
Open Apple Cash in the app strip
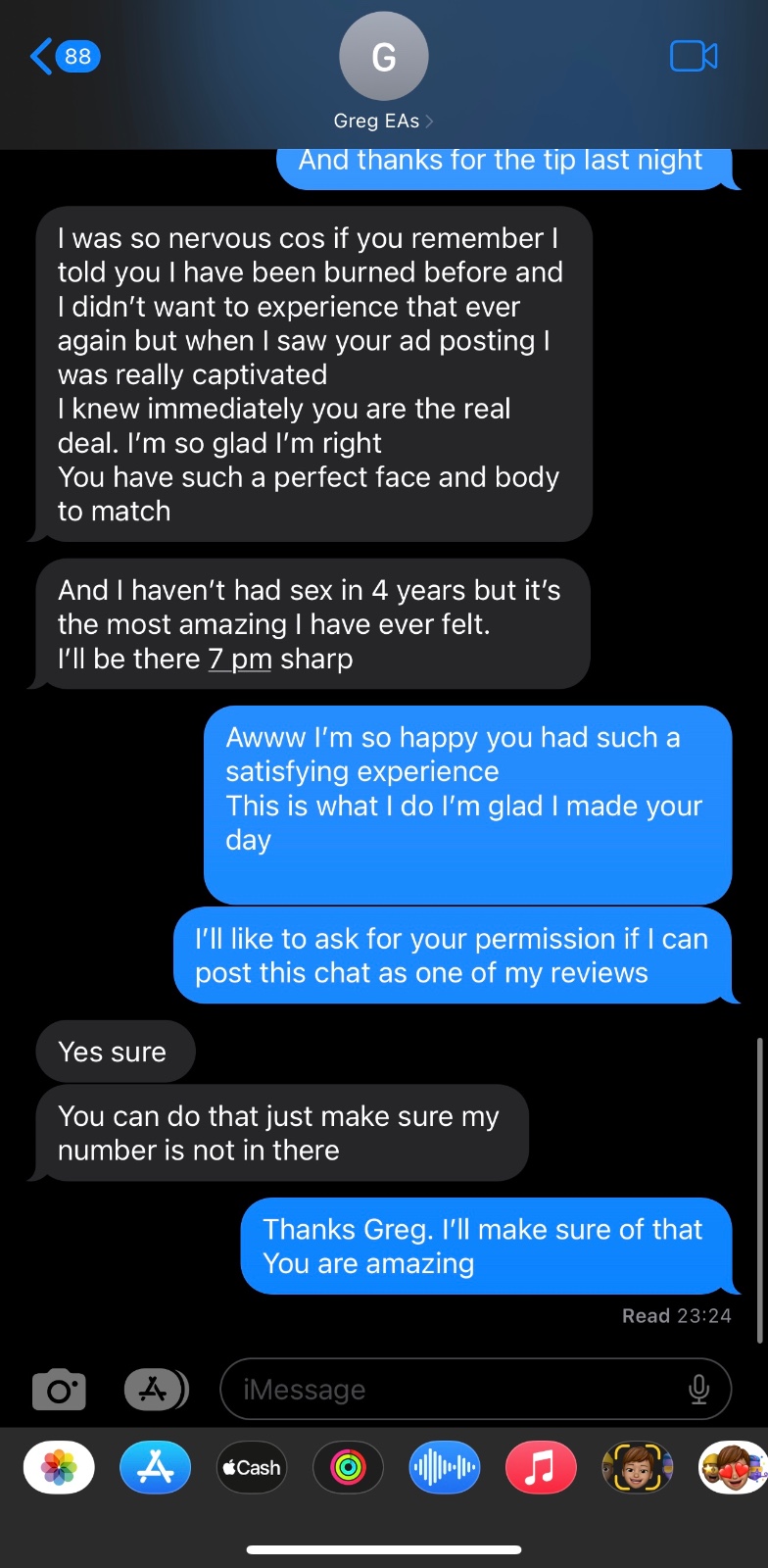(x=251, y=1467)
